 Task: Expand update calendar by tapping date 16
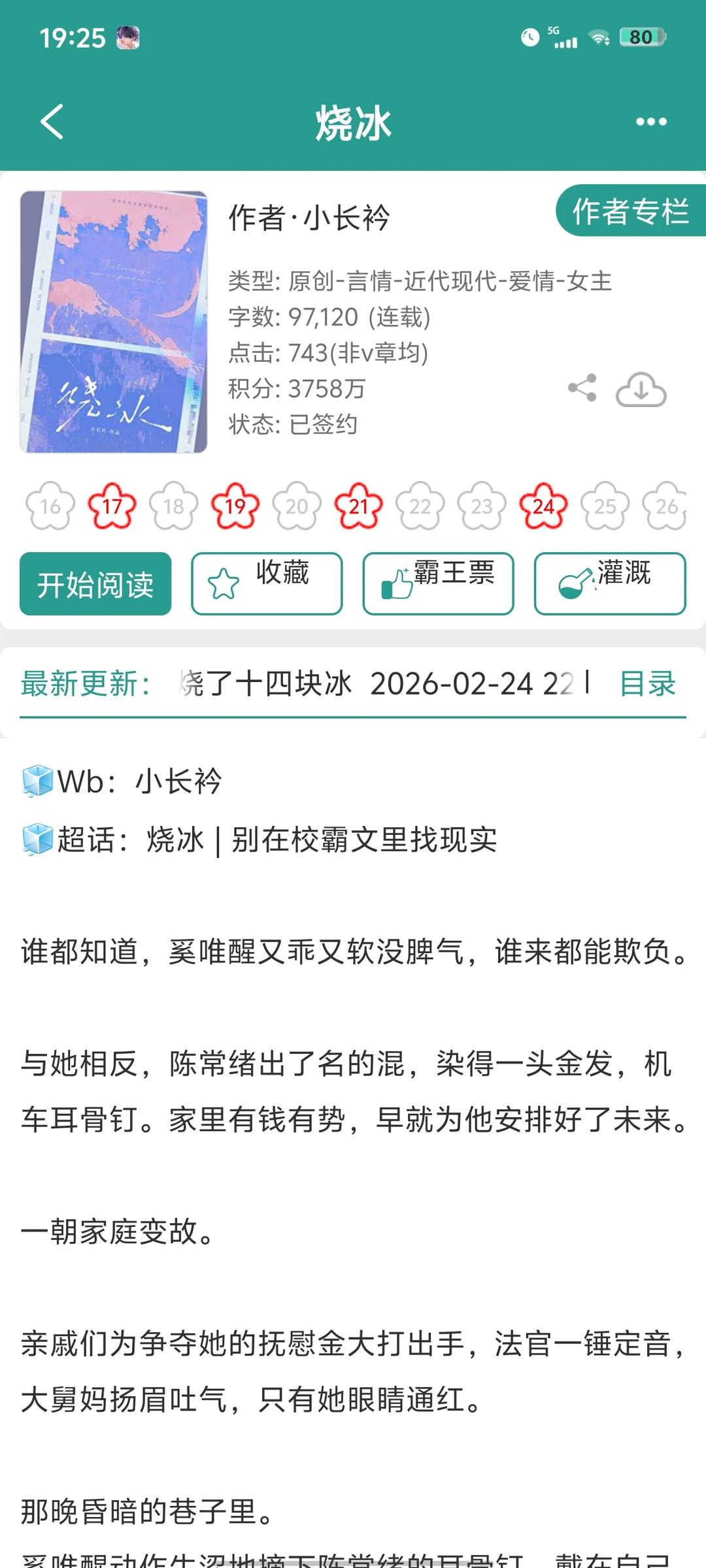coord(50,506)
